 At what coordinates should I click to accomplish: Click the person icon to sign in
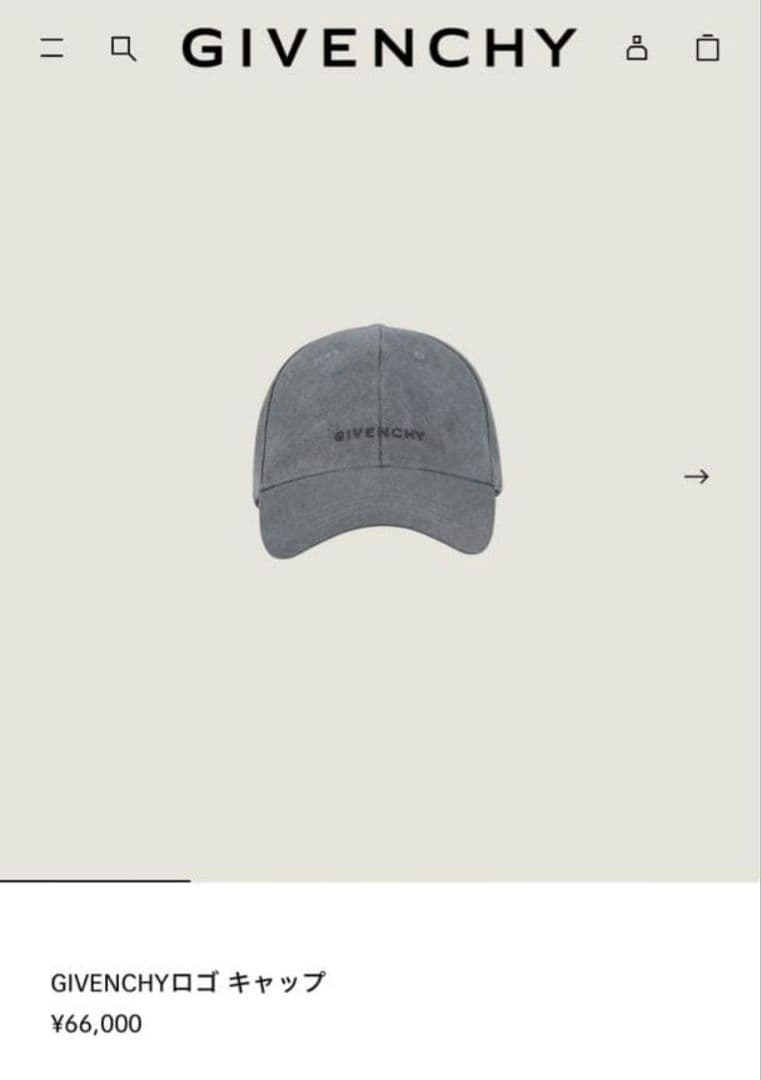(637, 48)
